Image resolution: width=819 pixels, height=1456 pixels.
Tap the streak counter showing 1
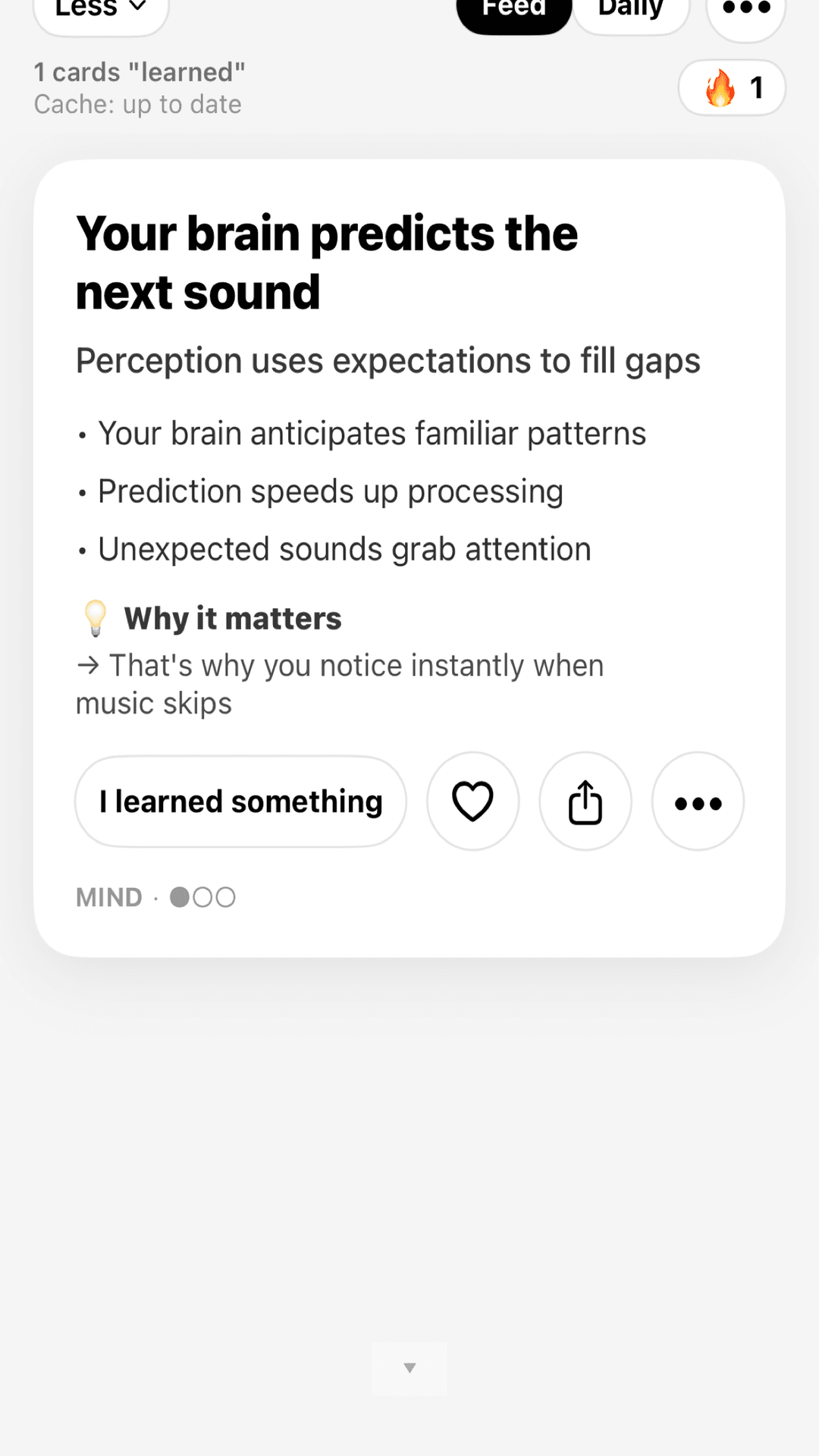click(731, 87)
